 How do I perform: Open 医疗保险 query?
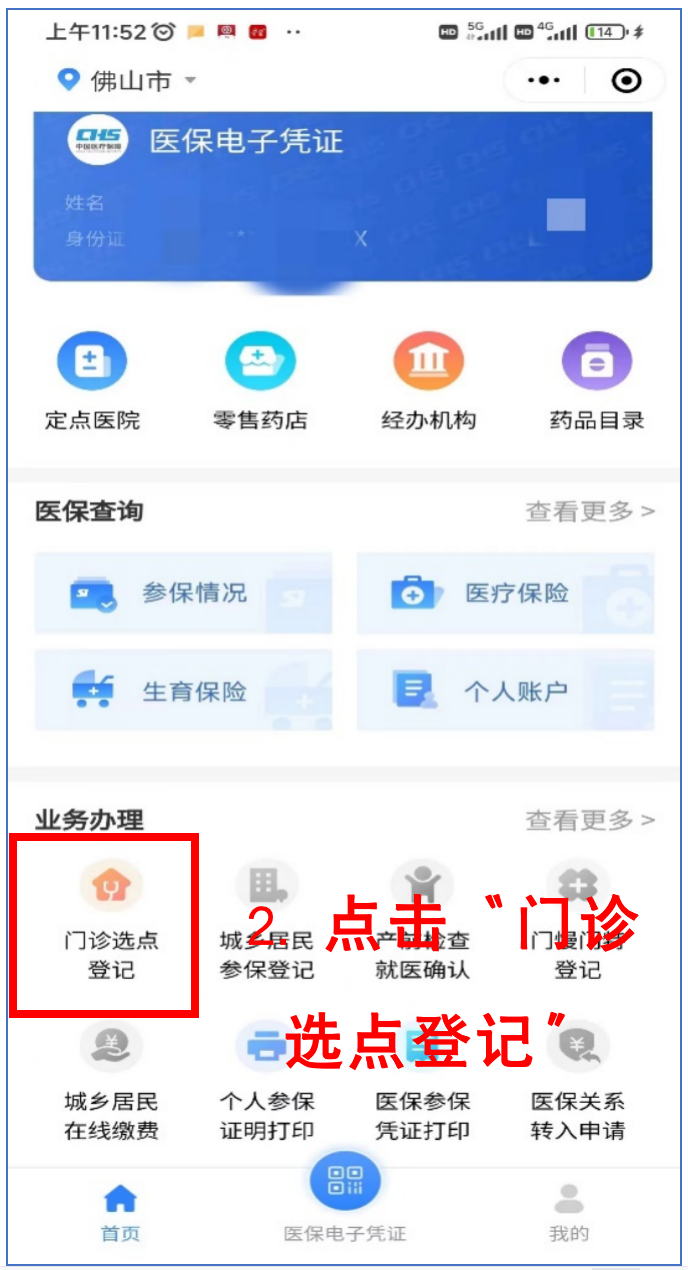pyautogui.click(x=505, y=593)
